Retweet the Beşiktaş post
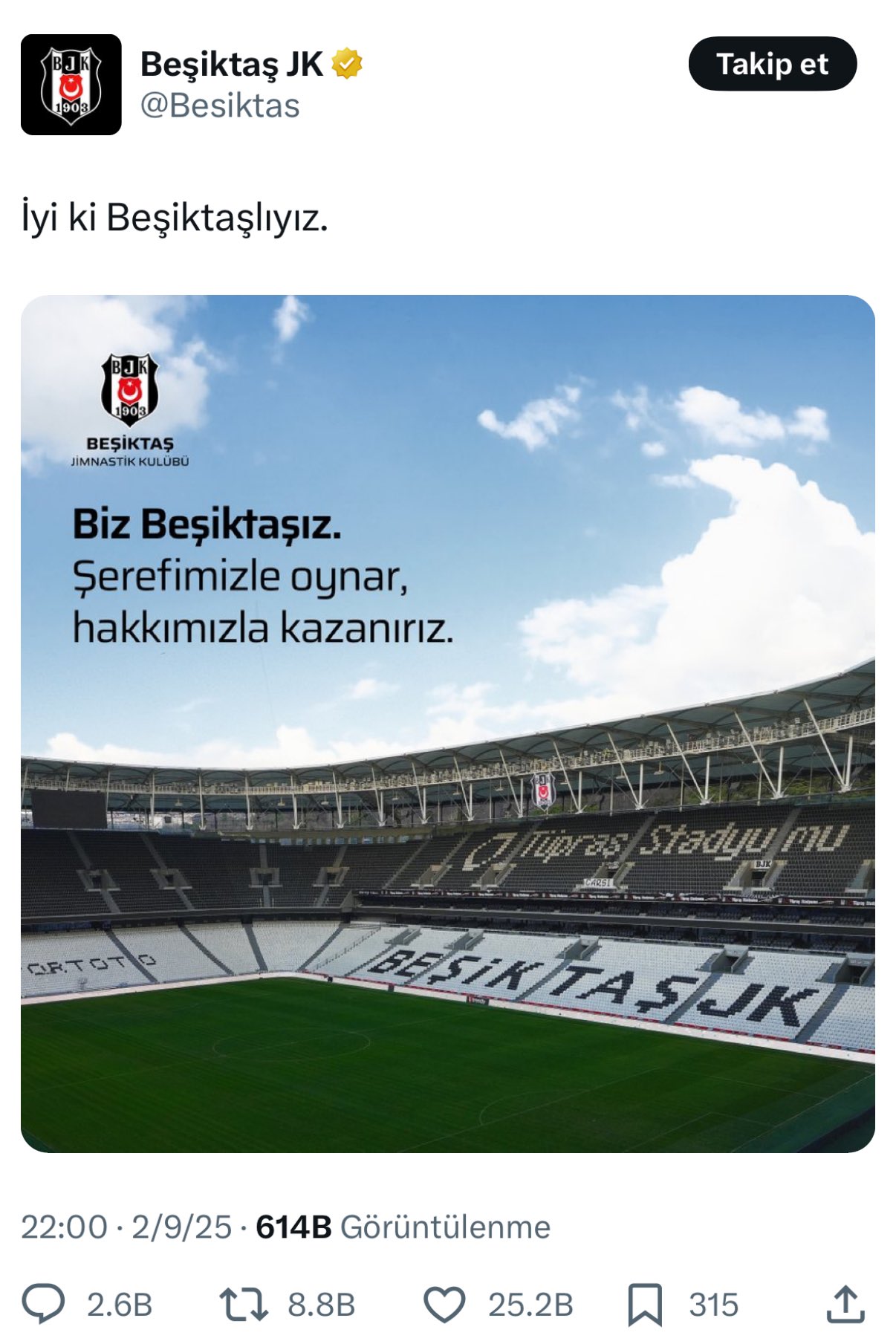 [244, 1304]
